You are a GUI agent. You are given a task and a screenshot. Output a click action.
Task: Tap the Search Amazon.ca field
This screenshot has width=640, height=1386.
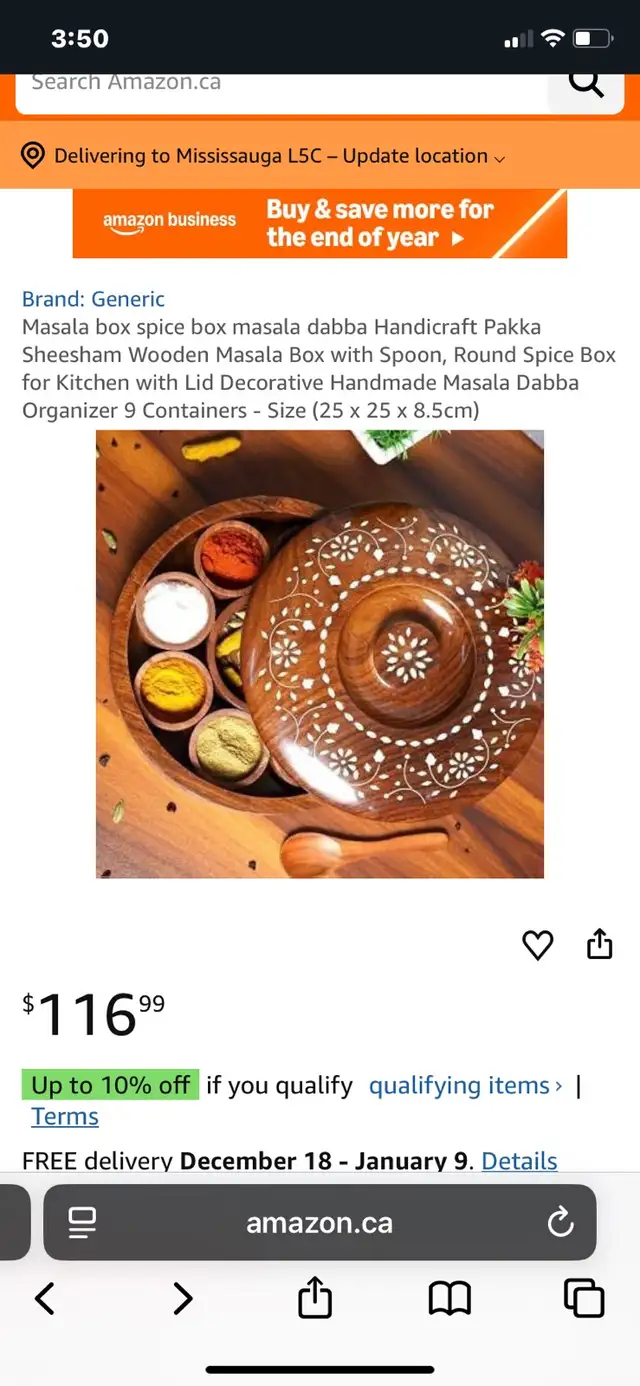[x=280, y=84]
